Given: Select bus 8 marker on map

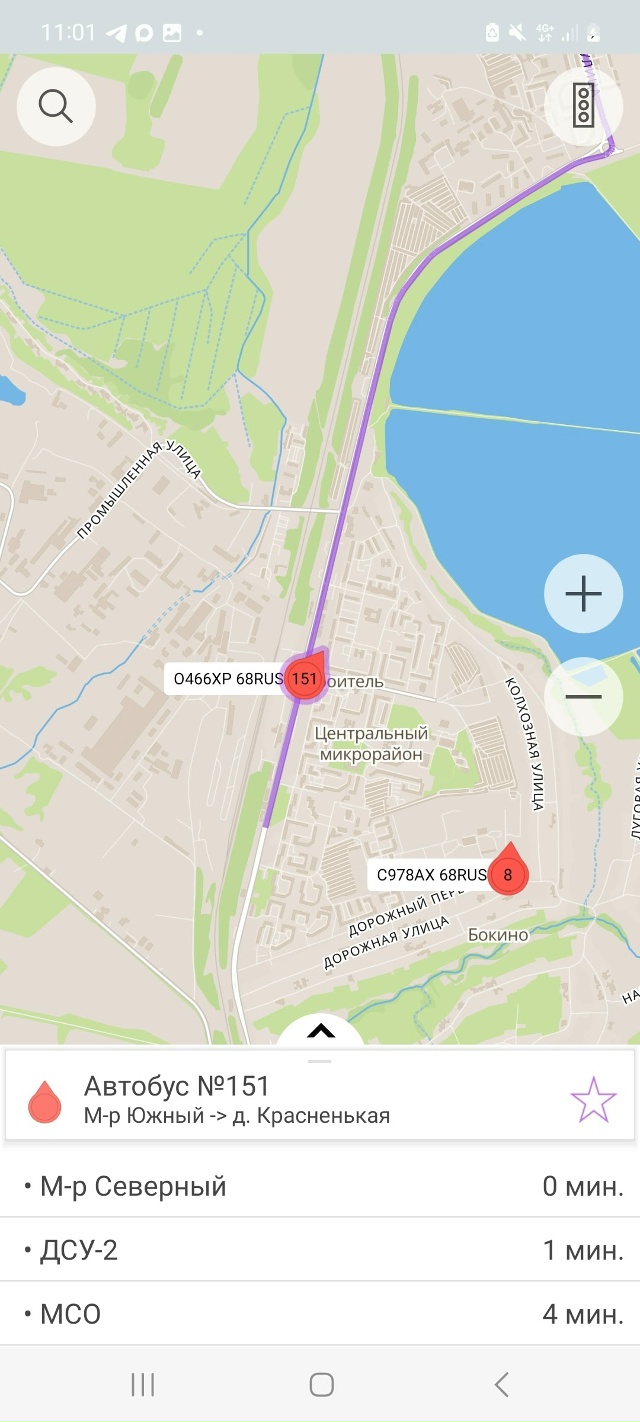Looking at the screenshot, I should 508,875.
